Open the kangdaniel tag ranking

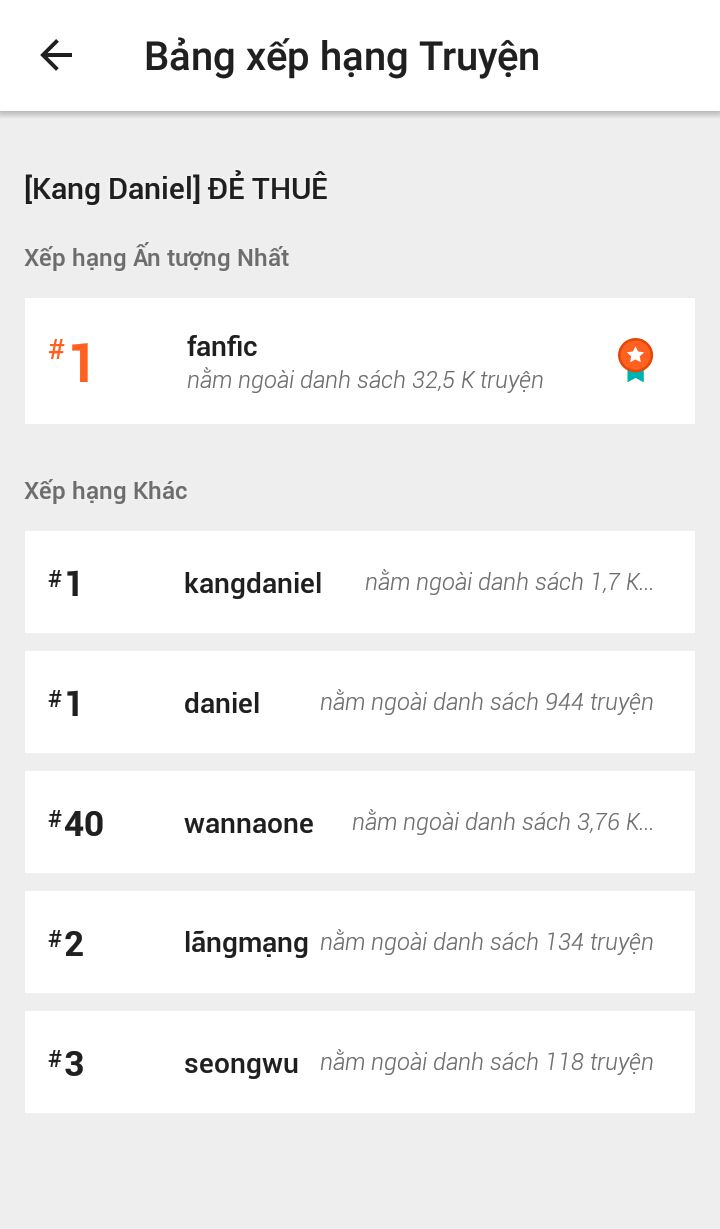360,582
